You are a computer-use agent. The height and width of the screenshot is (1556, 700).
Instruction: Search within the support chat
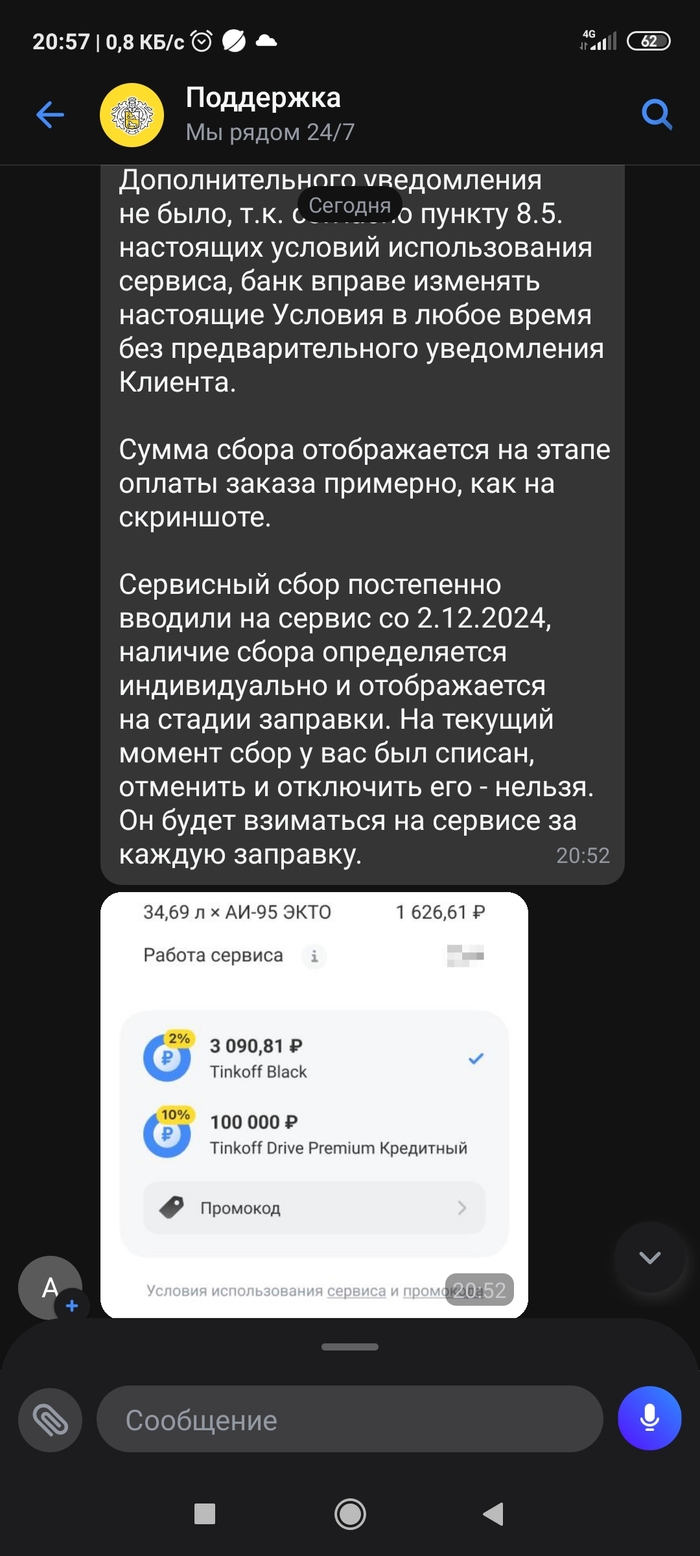coord(656,115)
